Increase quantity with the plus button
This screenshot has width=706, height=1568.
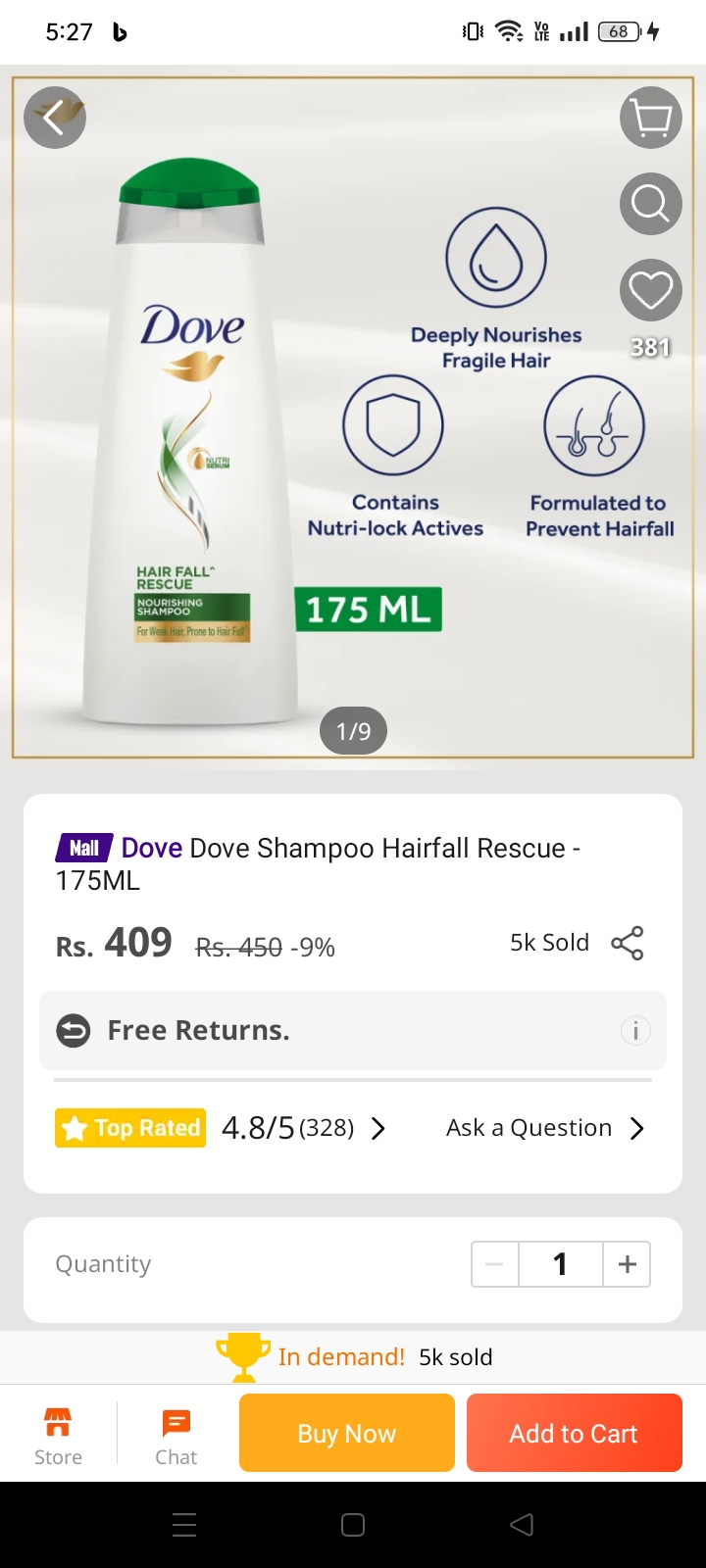(628, 1264)
